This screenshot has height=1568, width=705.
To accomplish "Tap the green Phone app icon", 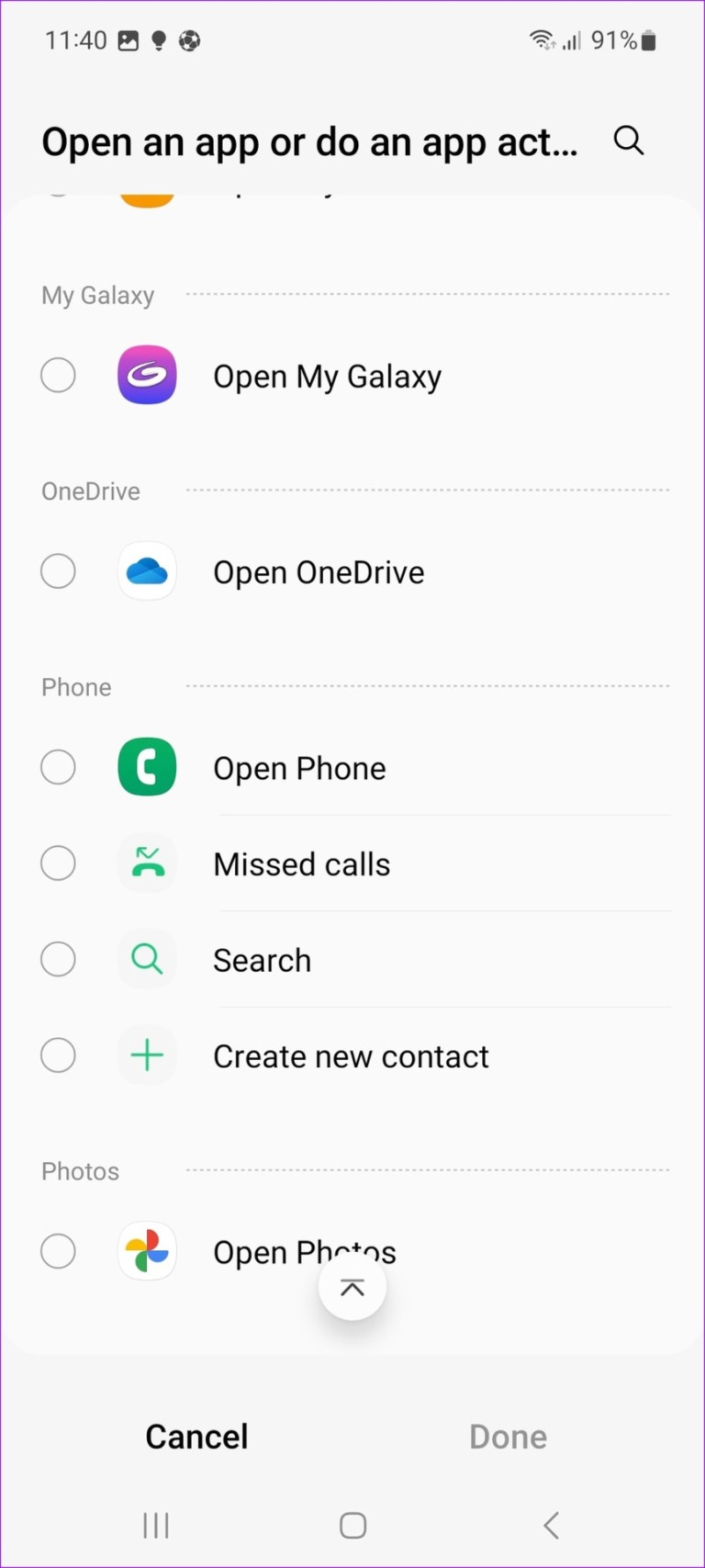I will click(147, 767).
